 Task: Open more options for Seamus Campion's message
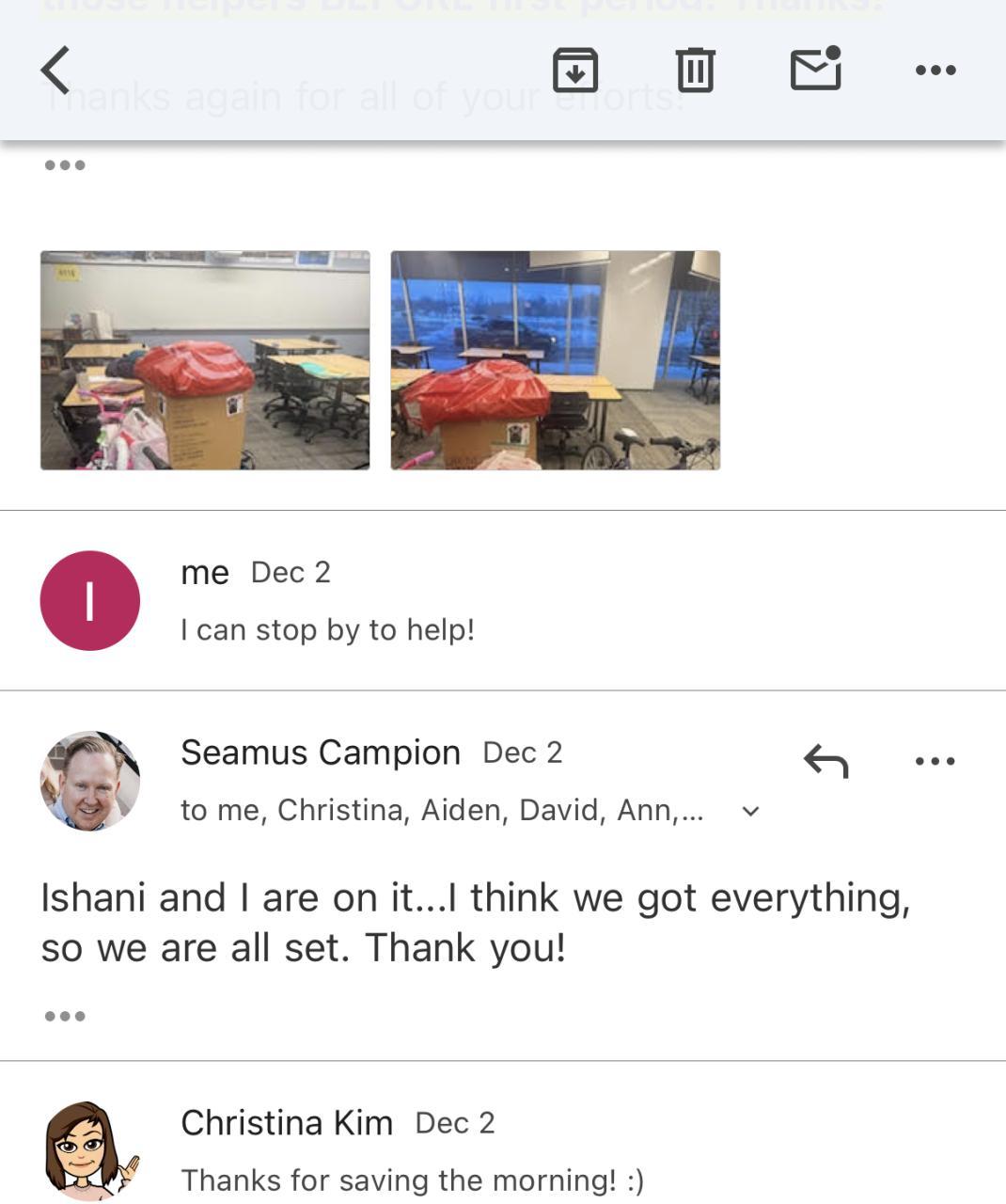click(x=935, y=761)
